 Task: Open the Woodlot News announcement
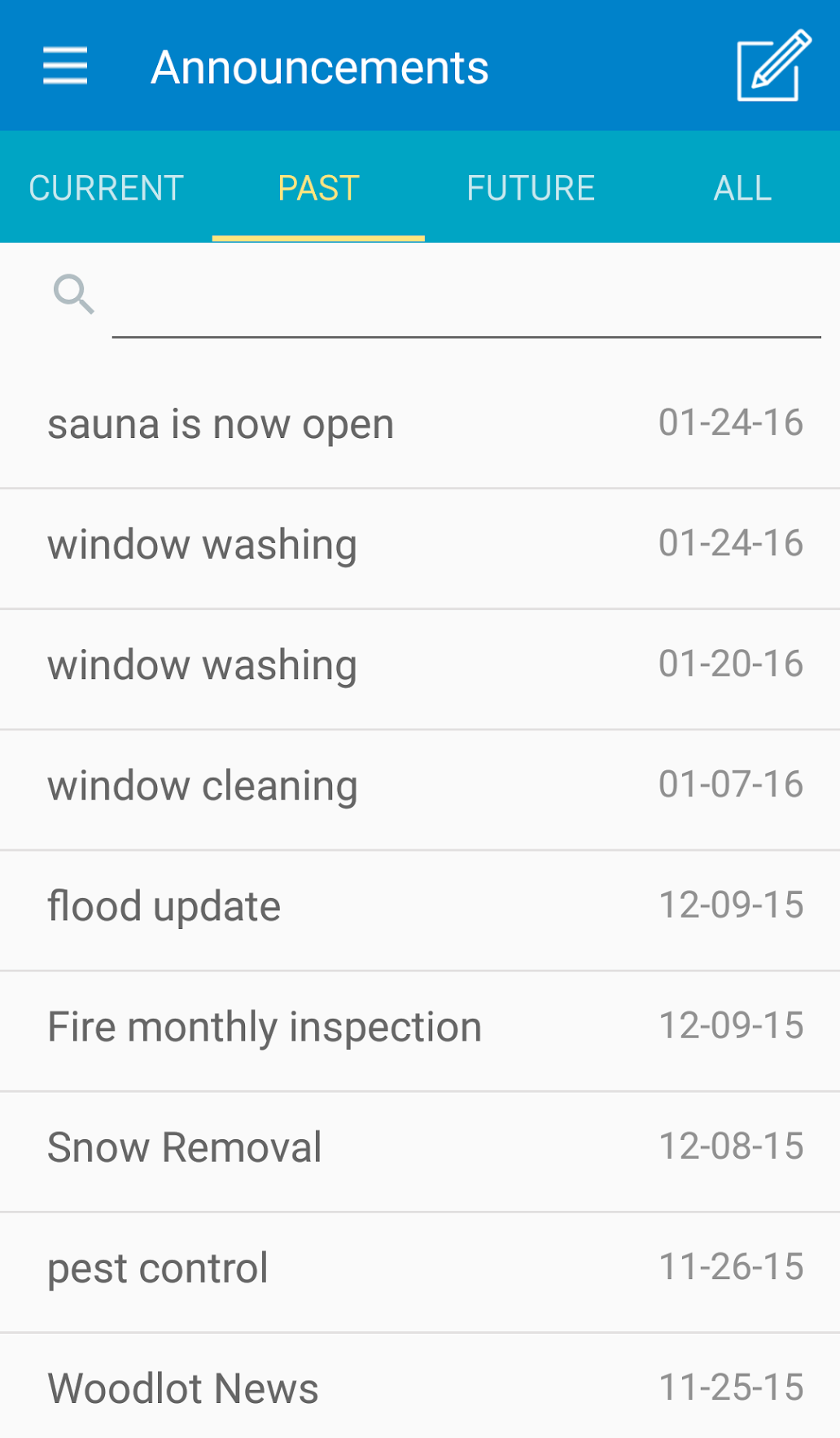420,1388
